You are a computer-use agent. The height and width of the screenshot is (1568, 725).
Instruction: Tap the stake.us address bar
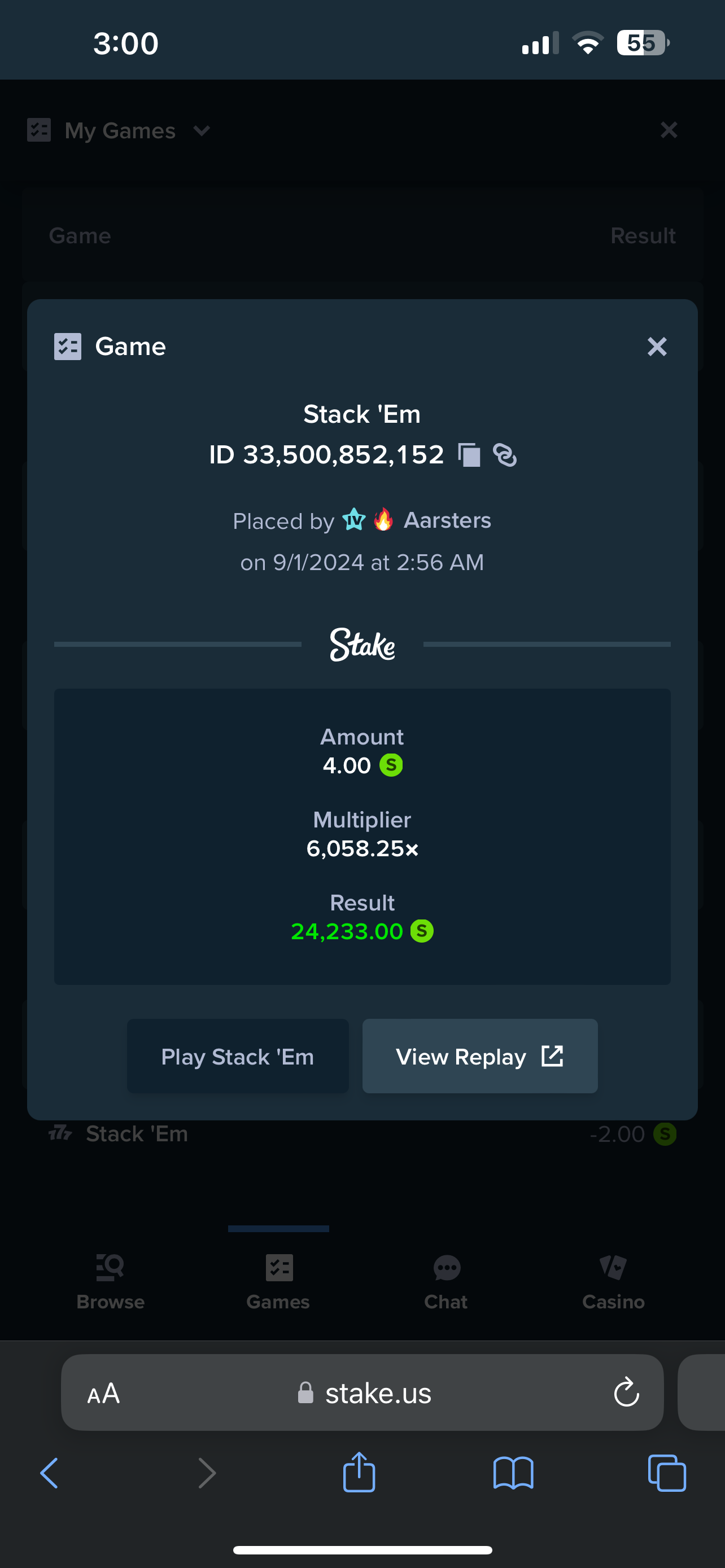point(362,1392)
